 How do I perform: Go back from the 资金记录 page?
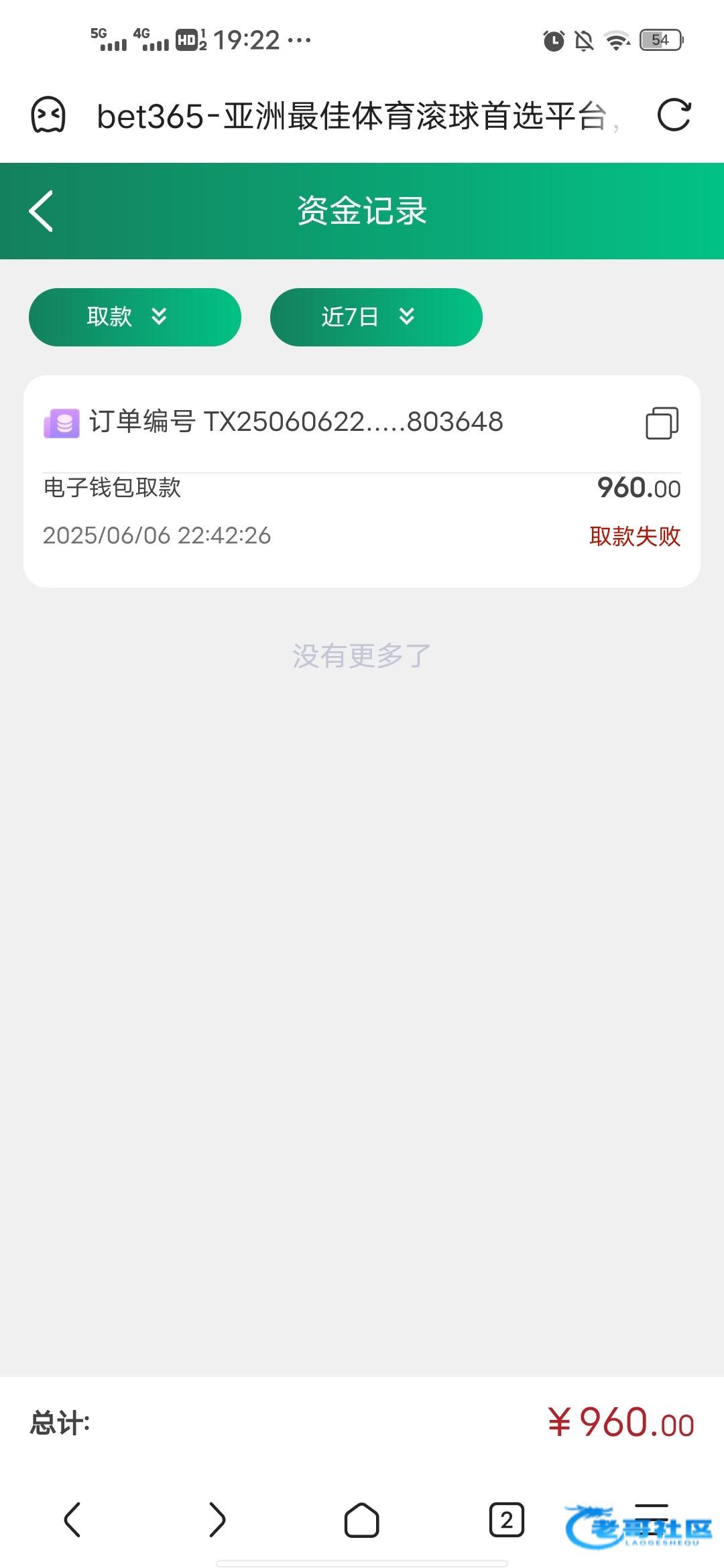[42, 211]
